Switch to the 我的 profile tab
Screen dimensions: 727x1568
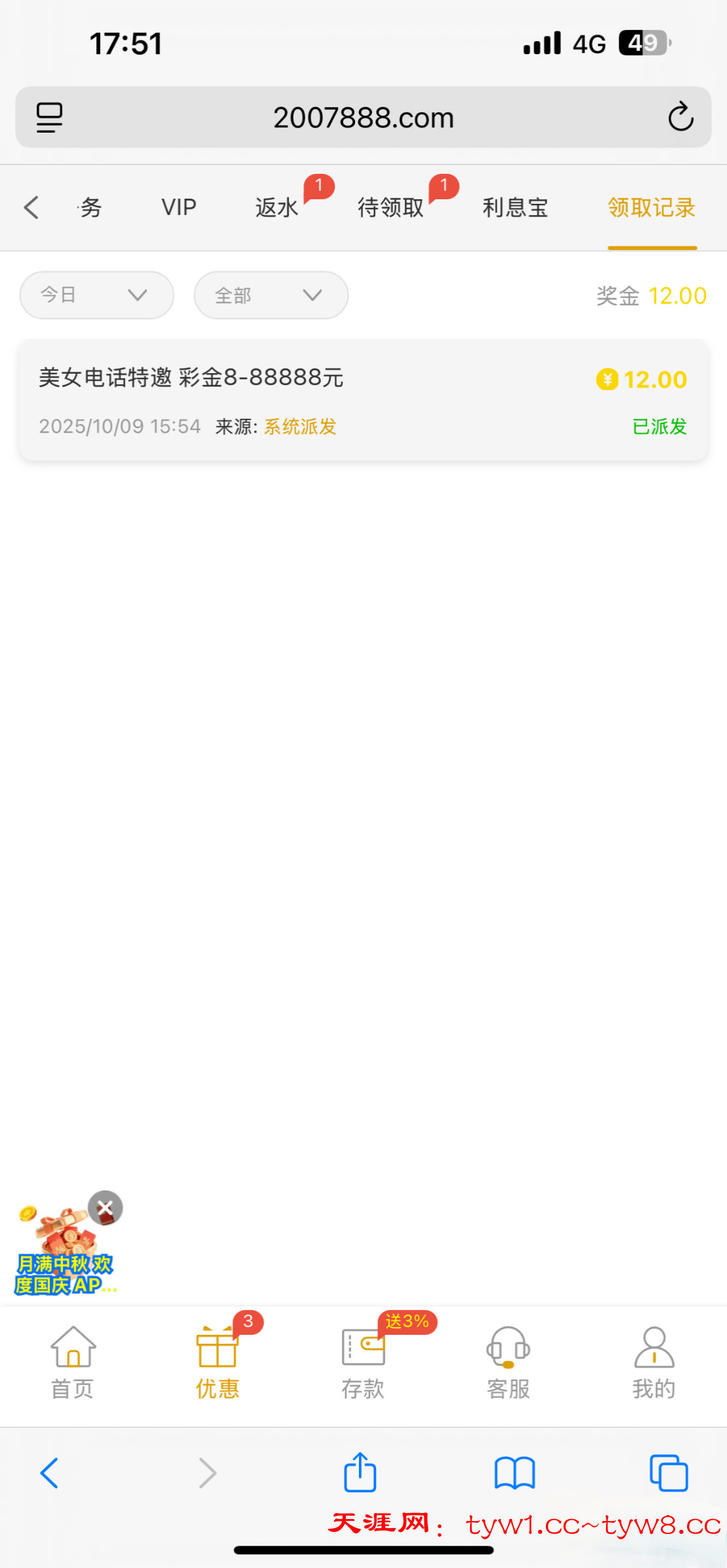tap(653, 1362)
